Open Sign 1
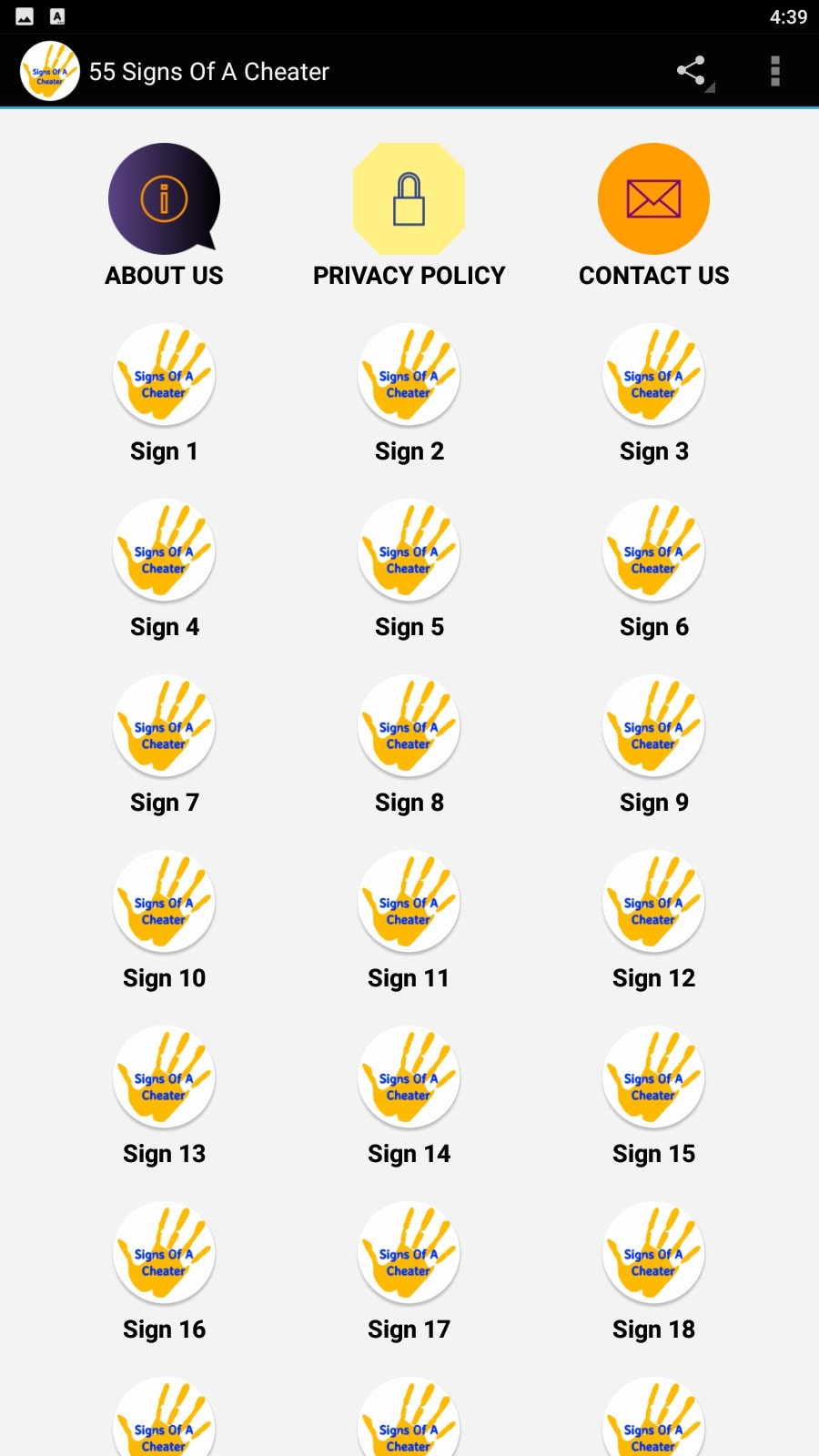819x1456 pixels. click(164, 394)
